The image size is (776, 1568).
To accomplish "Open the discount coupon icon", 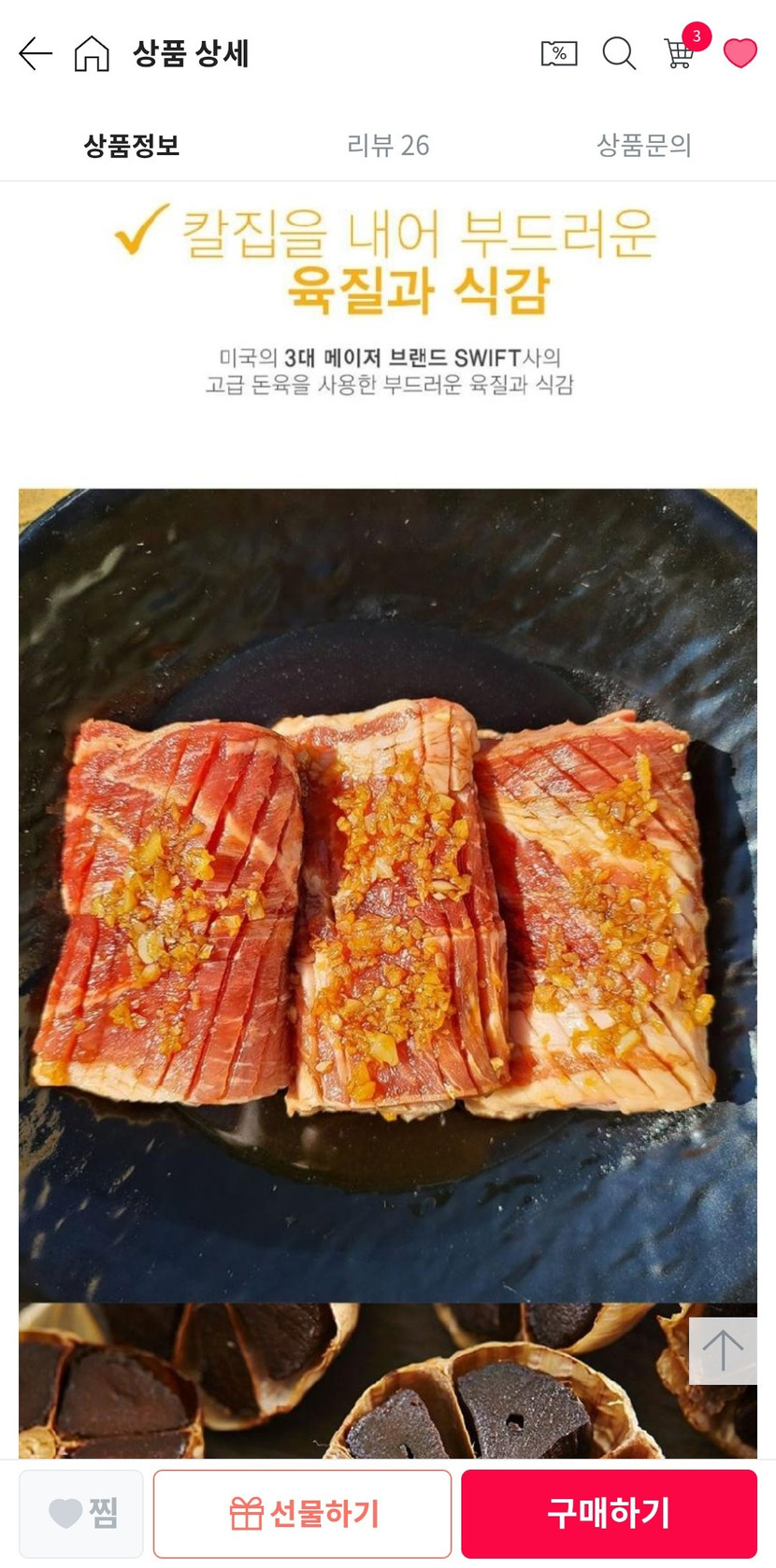I will 559,54.
